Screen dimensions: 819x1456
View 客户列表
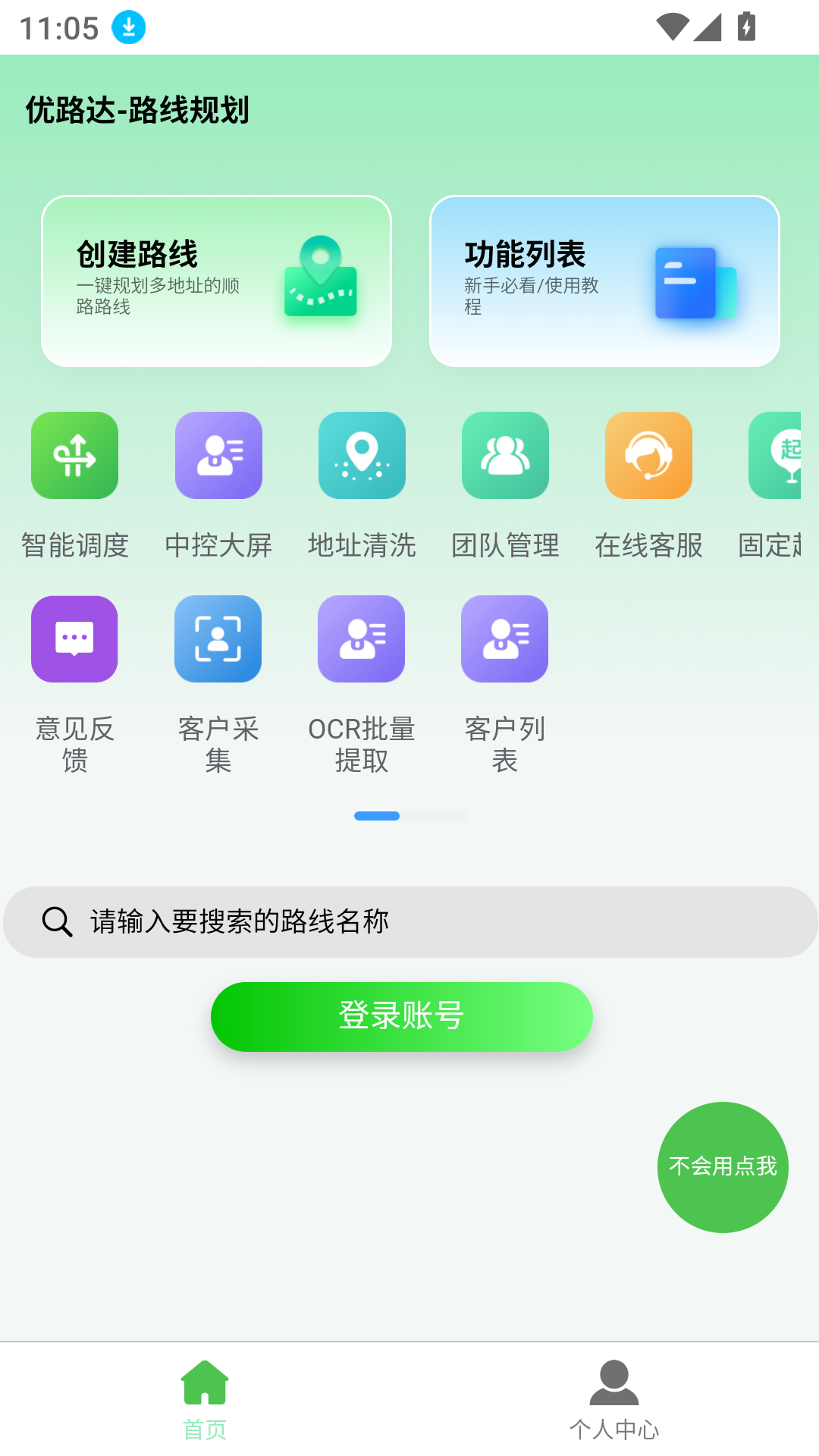click(505, 639)
